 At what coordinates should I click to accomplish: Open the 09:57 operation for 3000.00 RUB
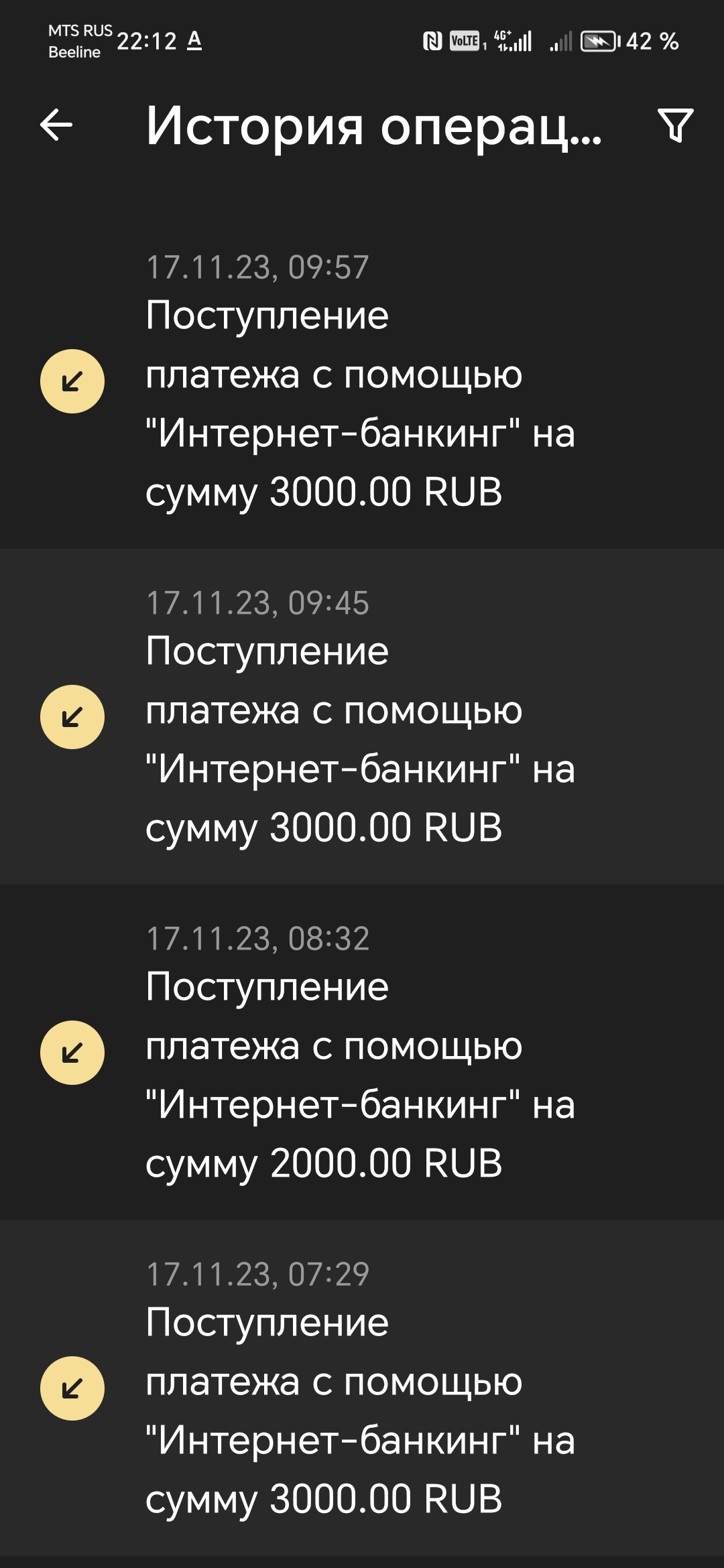(x=362, y=381)
